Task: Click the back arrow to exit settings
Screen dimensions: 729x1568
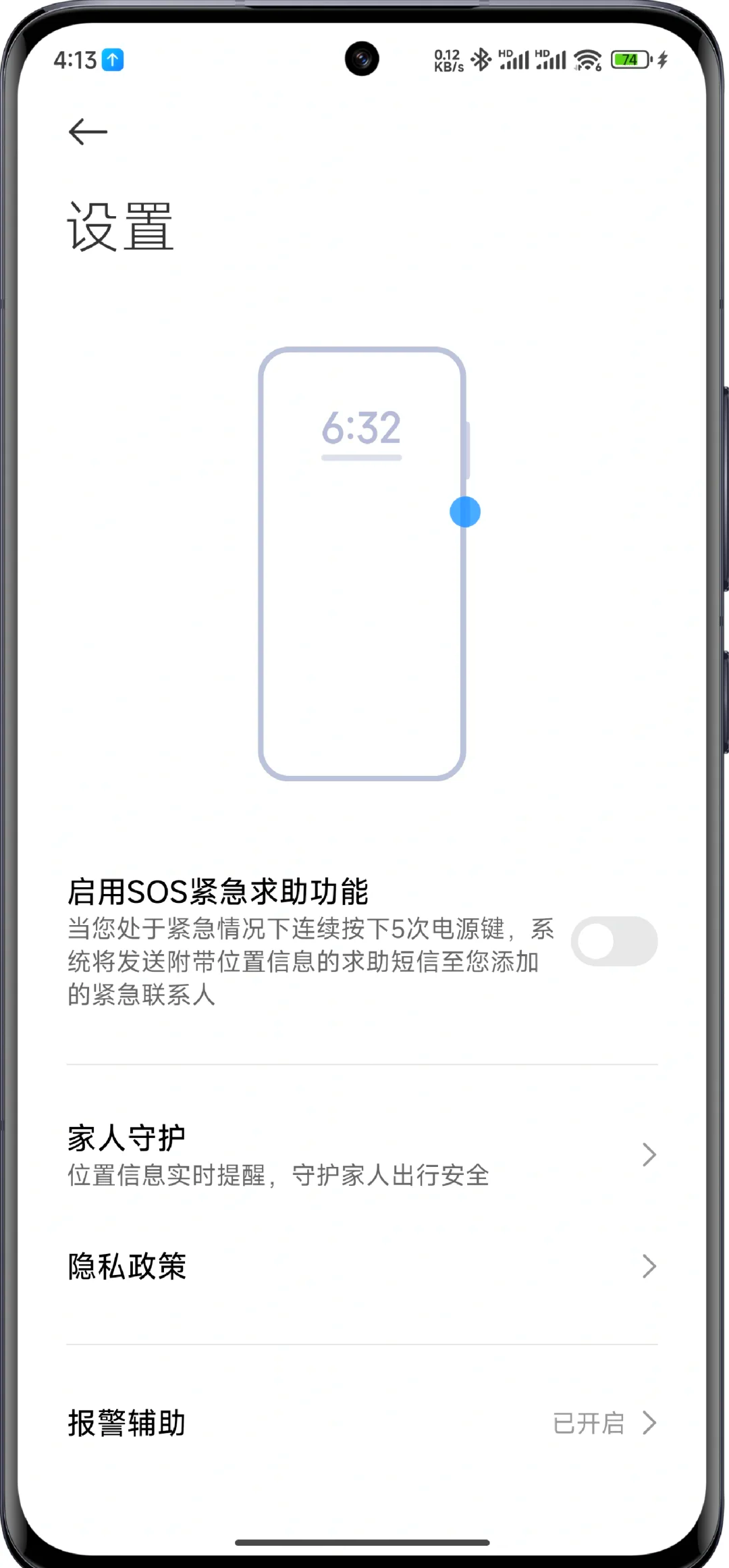Action: point(89,132)
